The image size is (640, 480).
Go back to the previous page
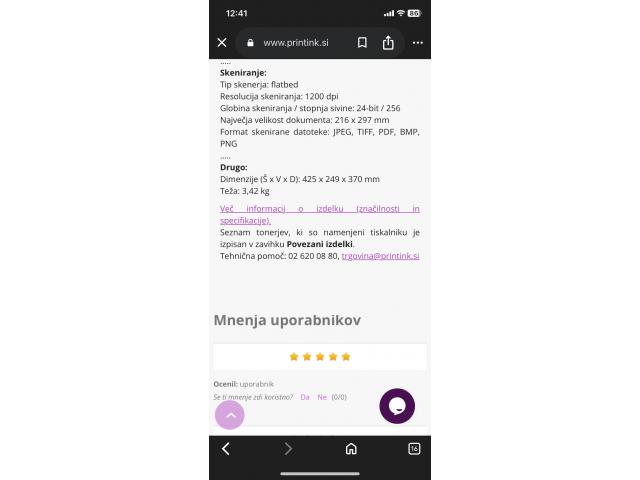[x=225, y=448]
